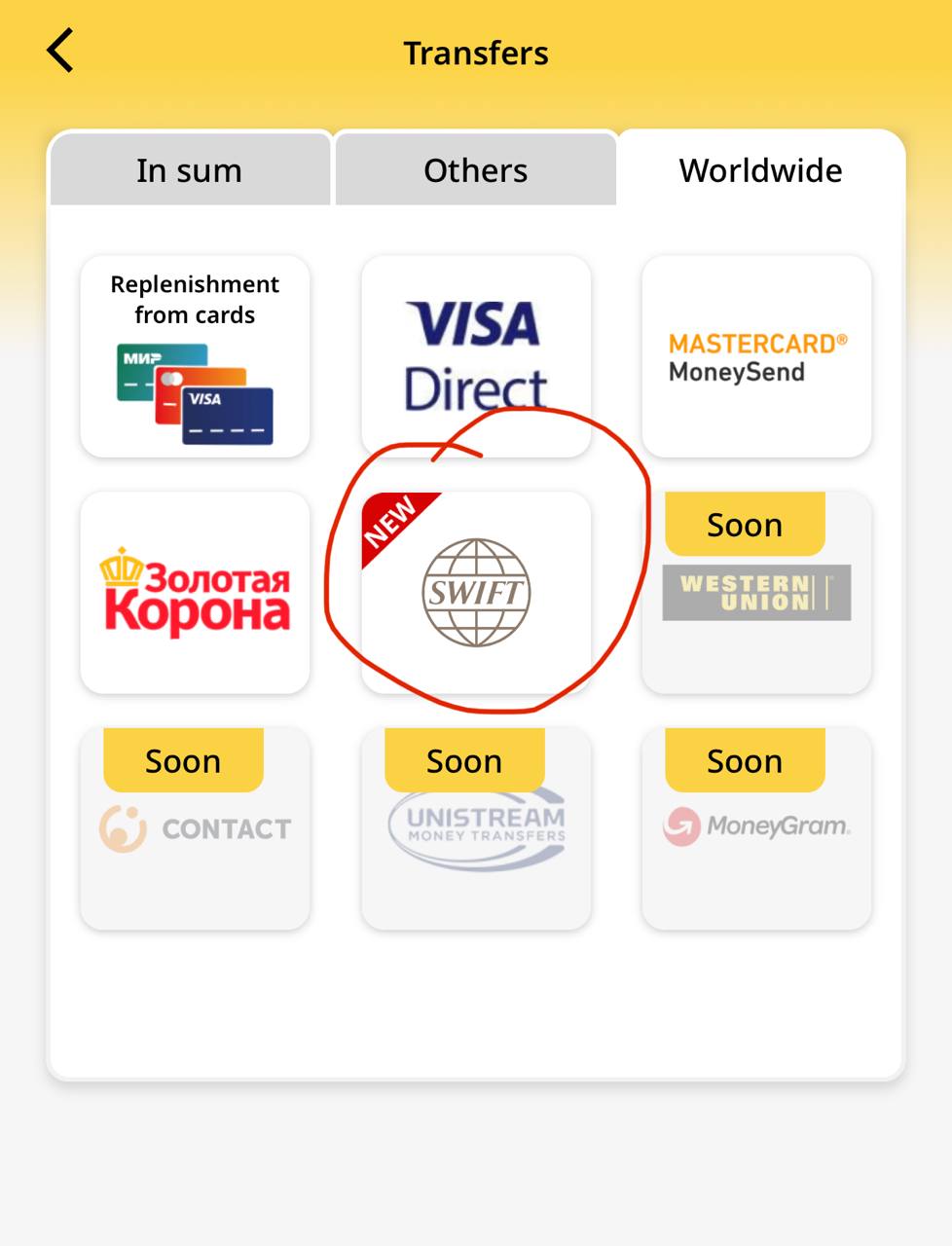Tap the Contact transfer tile

pos(195,829)
